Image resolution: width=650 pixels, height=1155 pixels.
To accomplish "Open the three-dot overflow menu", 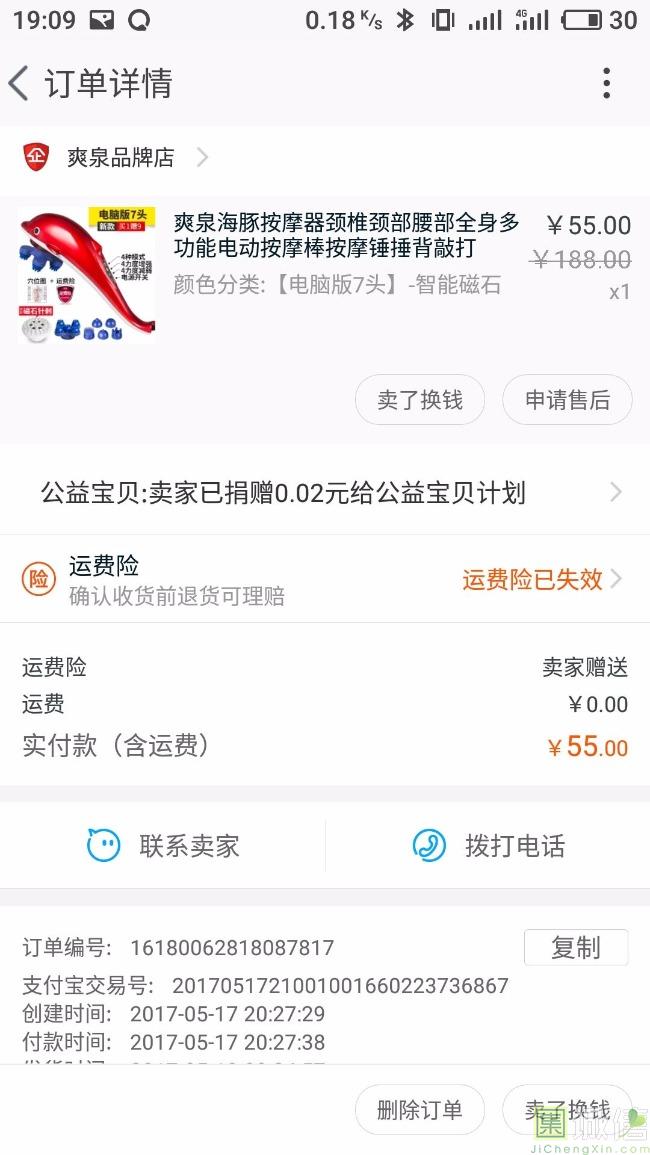I will pyautogui.click(x=606, y=84).
